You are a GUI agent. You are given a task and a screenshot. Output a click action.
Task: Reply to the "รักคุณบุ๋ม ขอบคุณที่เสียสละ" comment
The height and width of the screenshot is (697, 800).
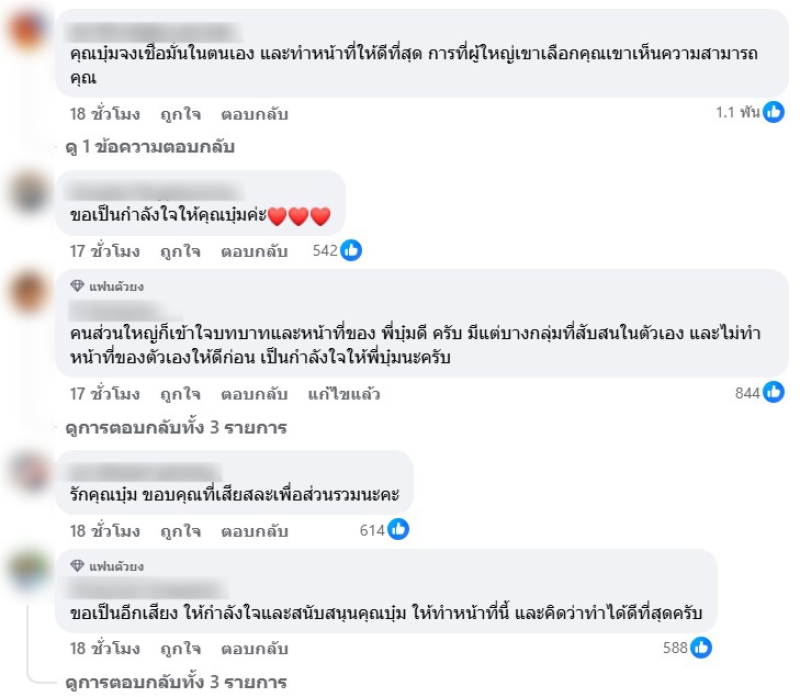[254, 531]
